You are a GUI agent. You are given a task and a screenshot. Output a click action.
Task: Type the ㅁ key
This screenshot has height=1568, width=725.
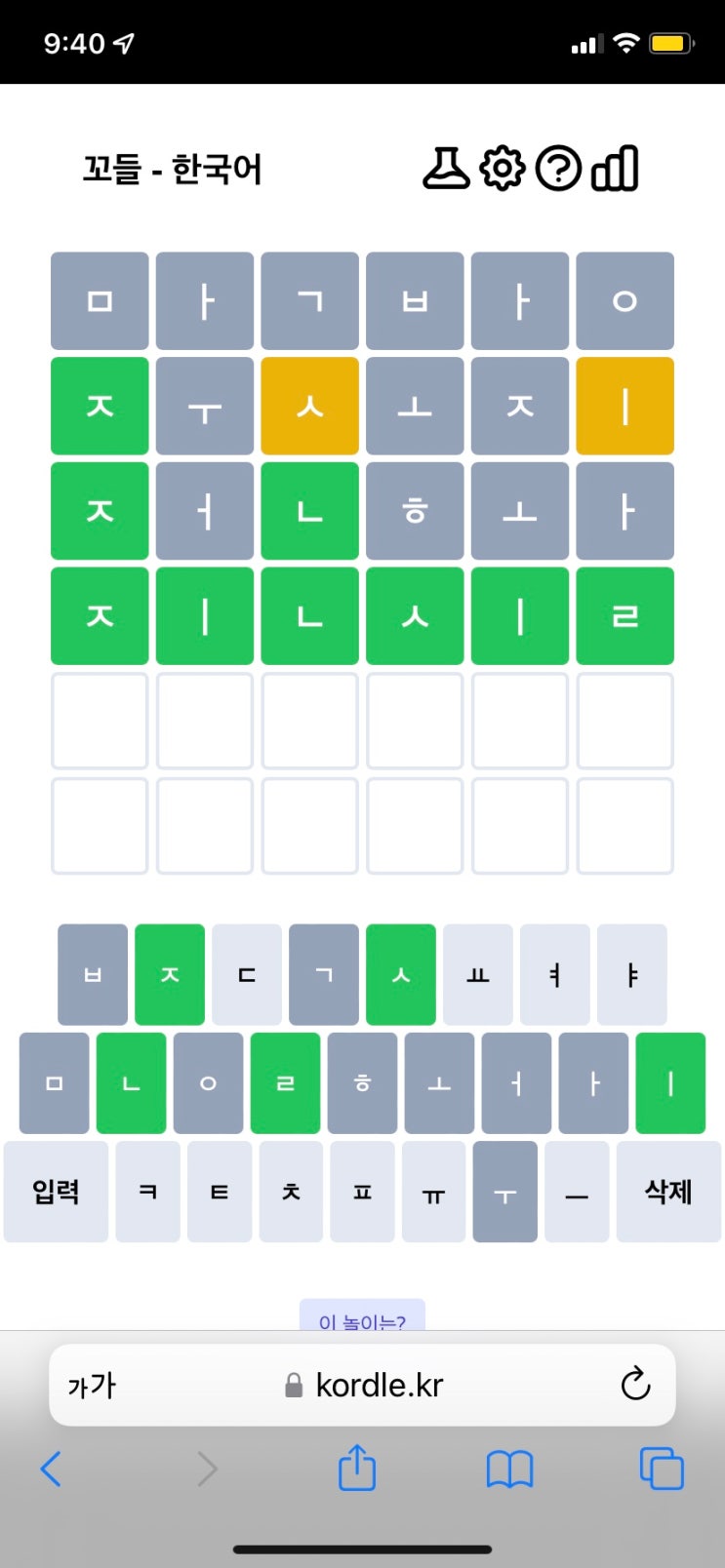click(55, 1083)
